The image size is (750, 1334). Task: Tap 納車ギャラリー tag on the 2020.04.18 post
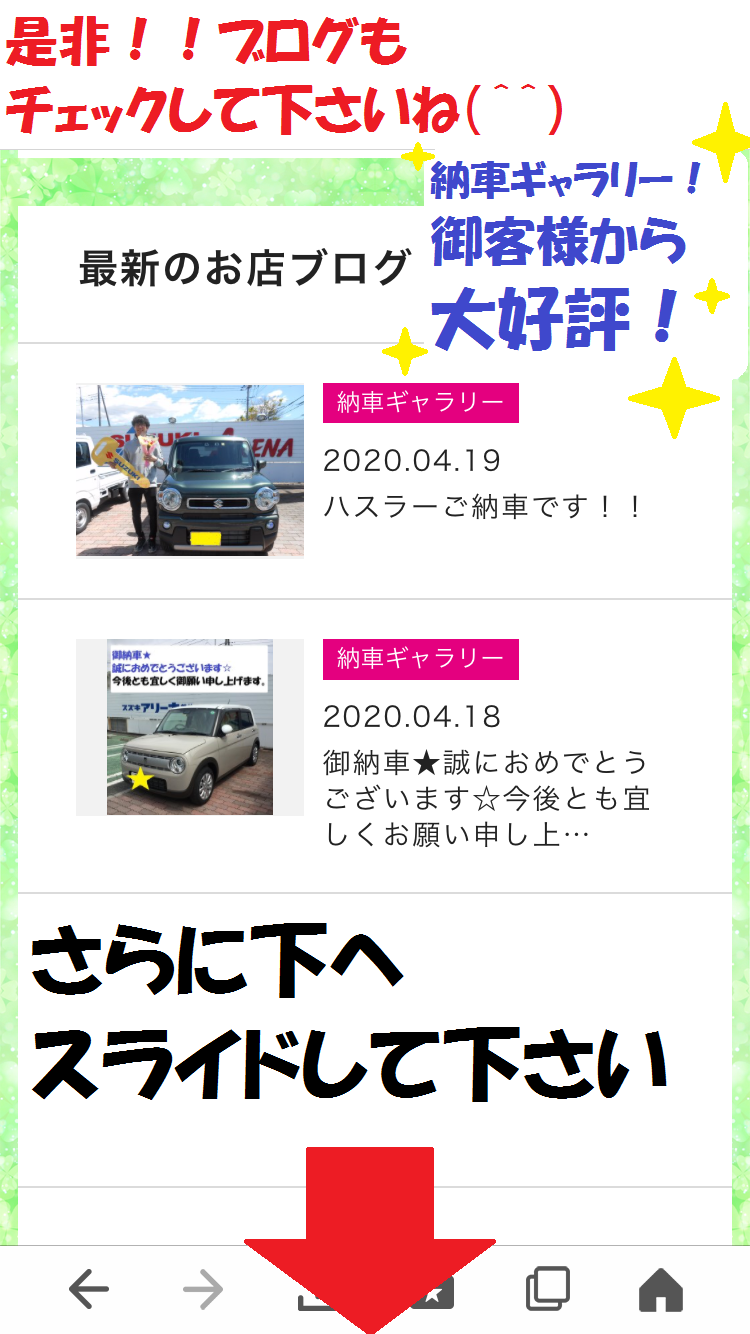pos(420,659)
